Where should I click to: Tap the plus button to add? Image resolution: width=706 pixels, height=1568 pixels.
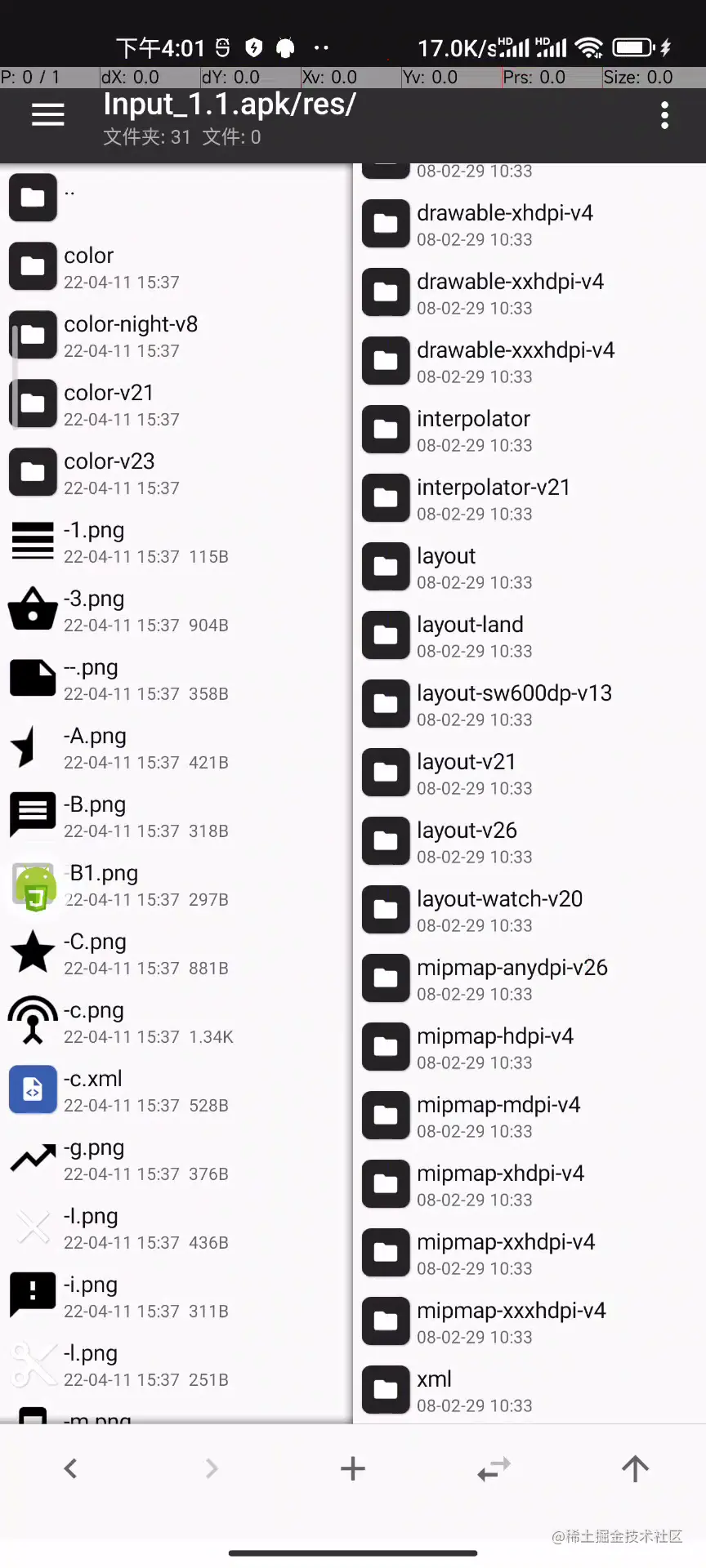click(352, 1468)
